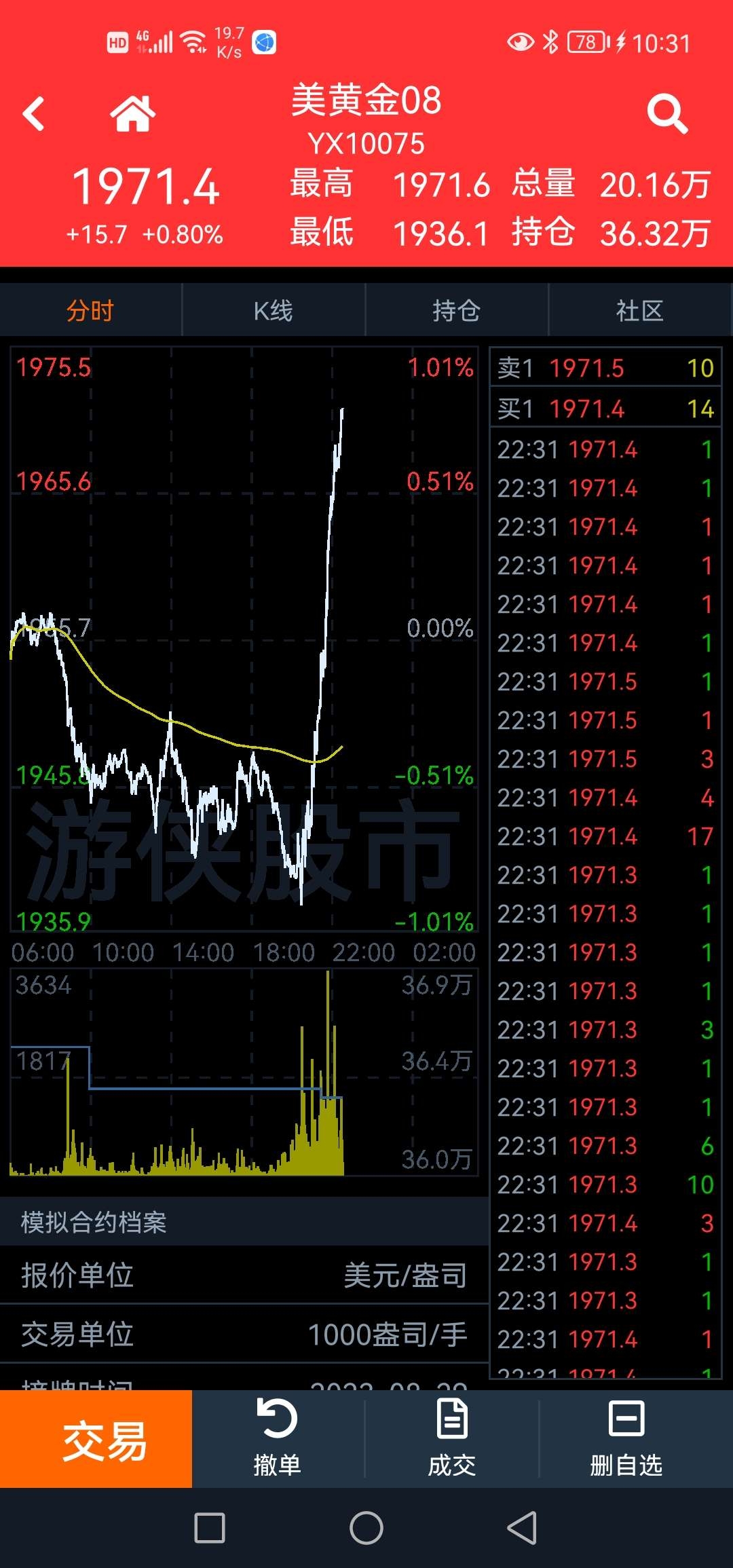Open the 社区 tab
733x1568 pixels.
pos(640,310)
